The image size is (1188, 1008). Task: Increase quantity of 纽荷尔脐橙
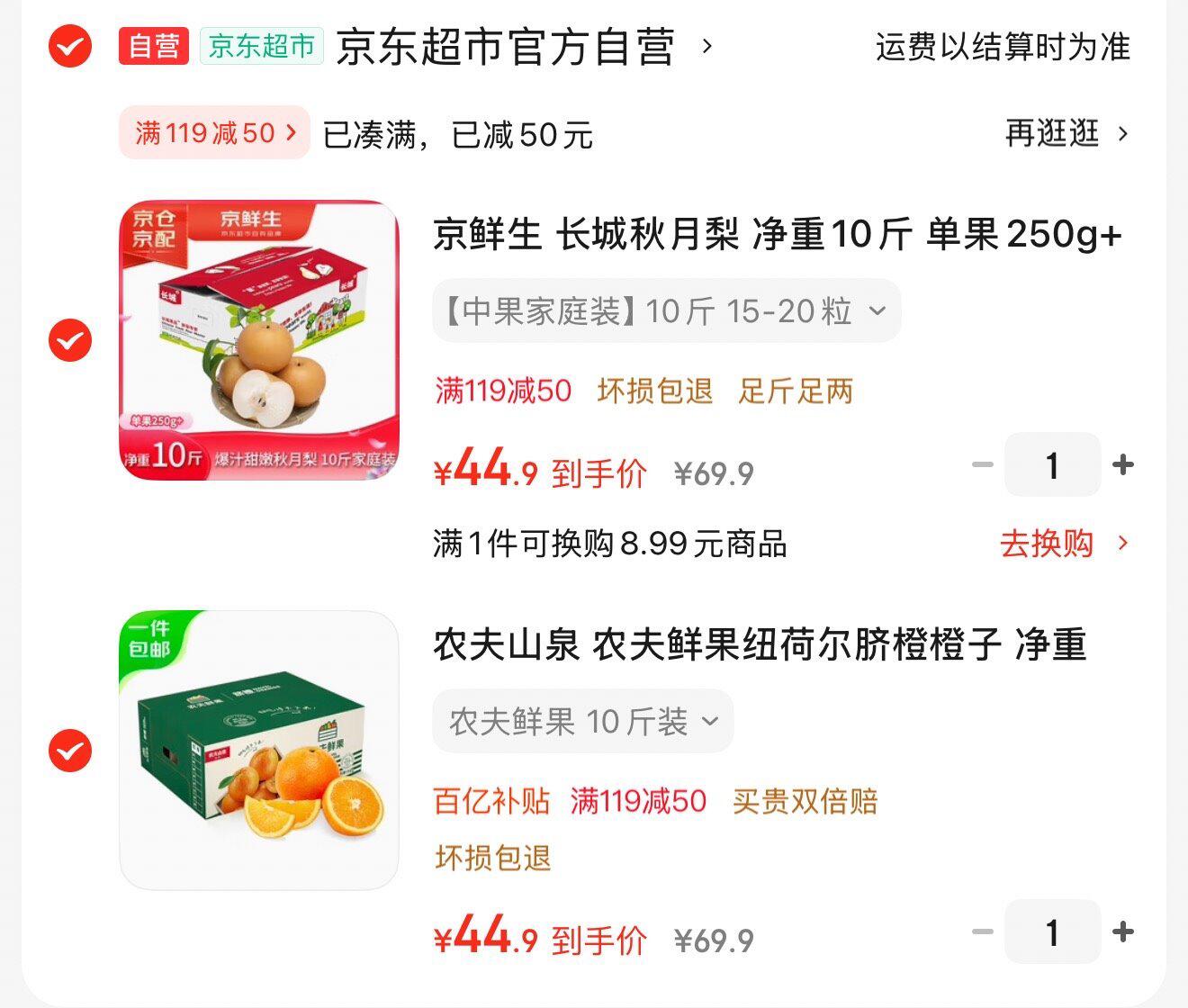[1122, 931]
